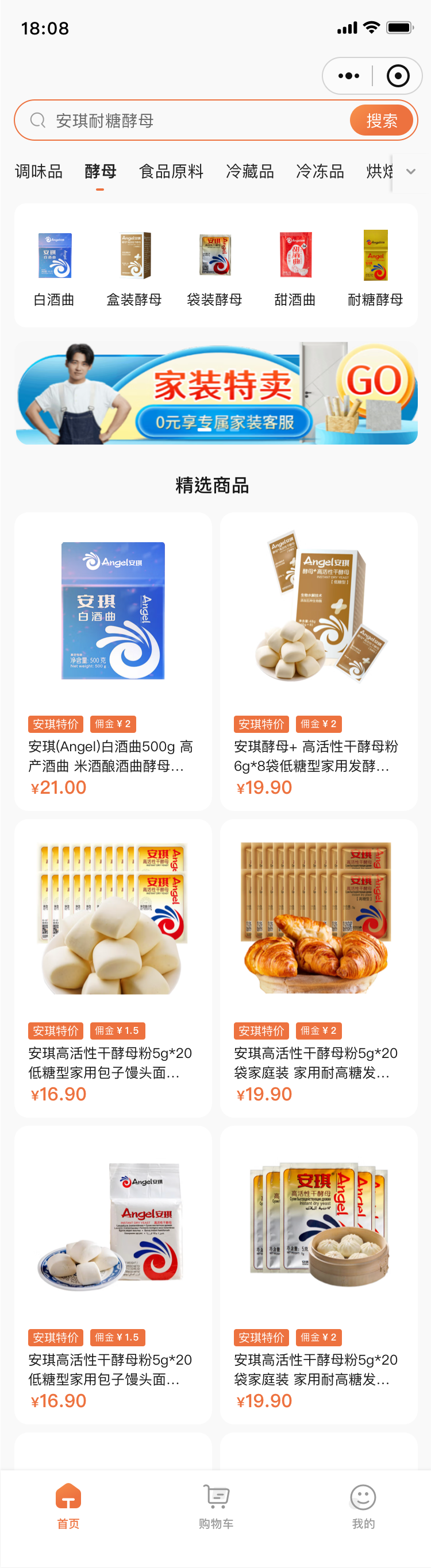This screenshot has height=1568, width=431.
Task: Open the 安琪酵母+ 高活性干酵母粉 6g*8袋 product
Action: [318, 661]
